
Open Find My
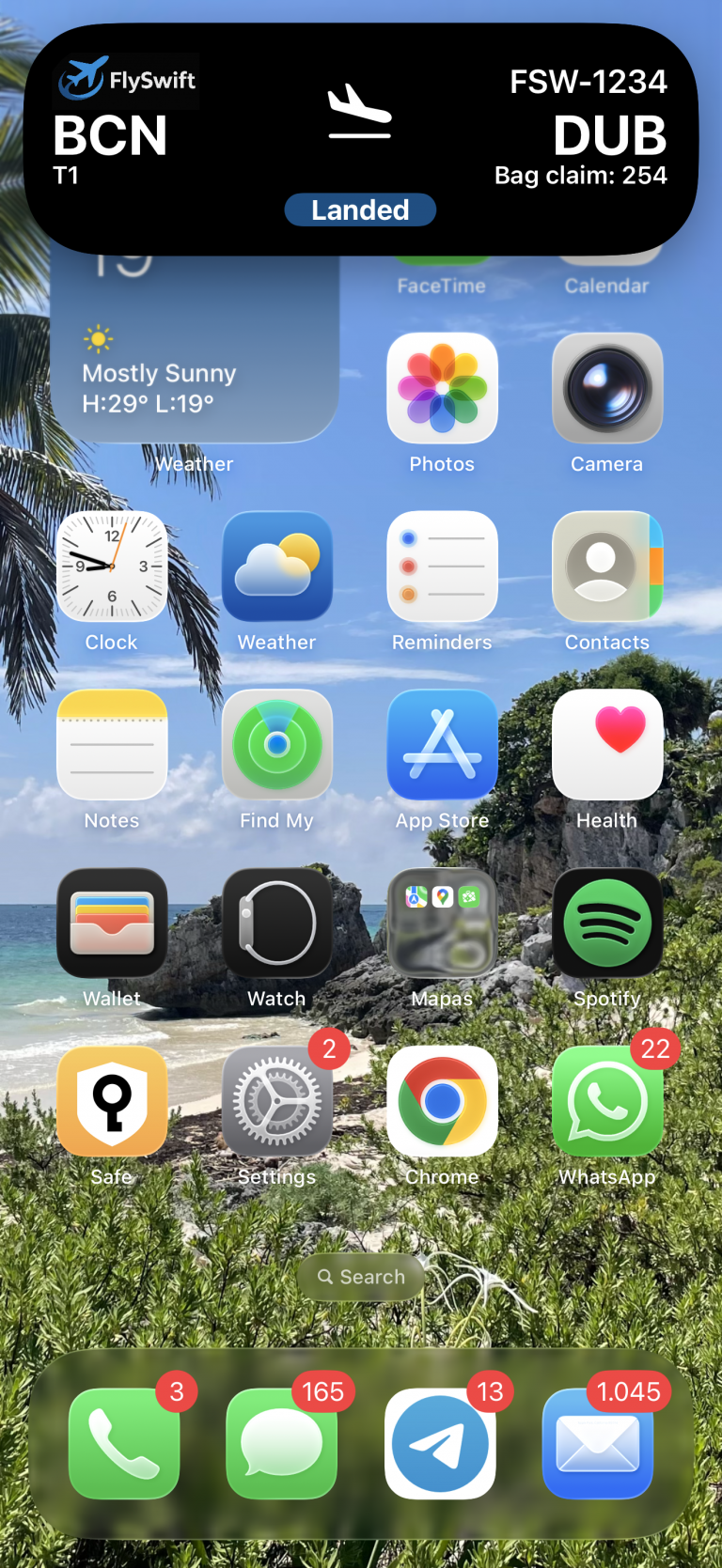pos(277,745)
